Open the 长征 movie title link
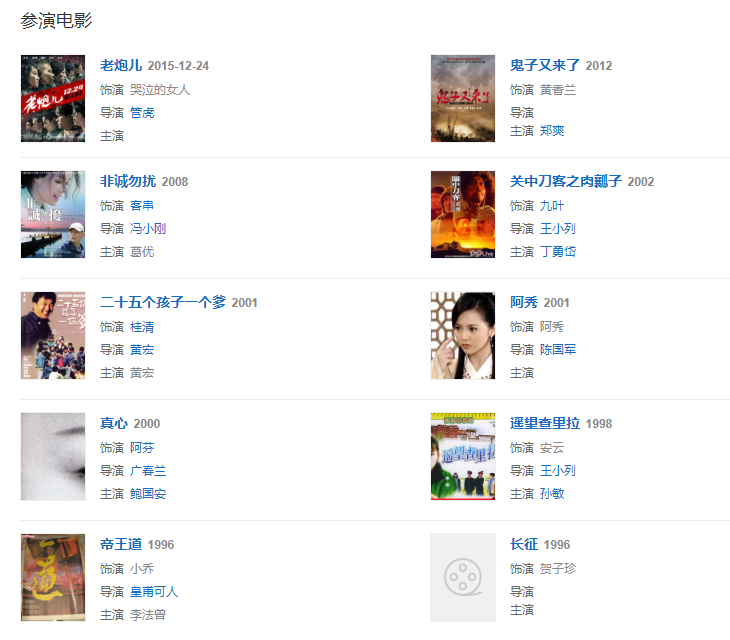The width and height of the screenshot is (730, 640). 524,545
